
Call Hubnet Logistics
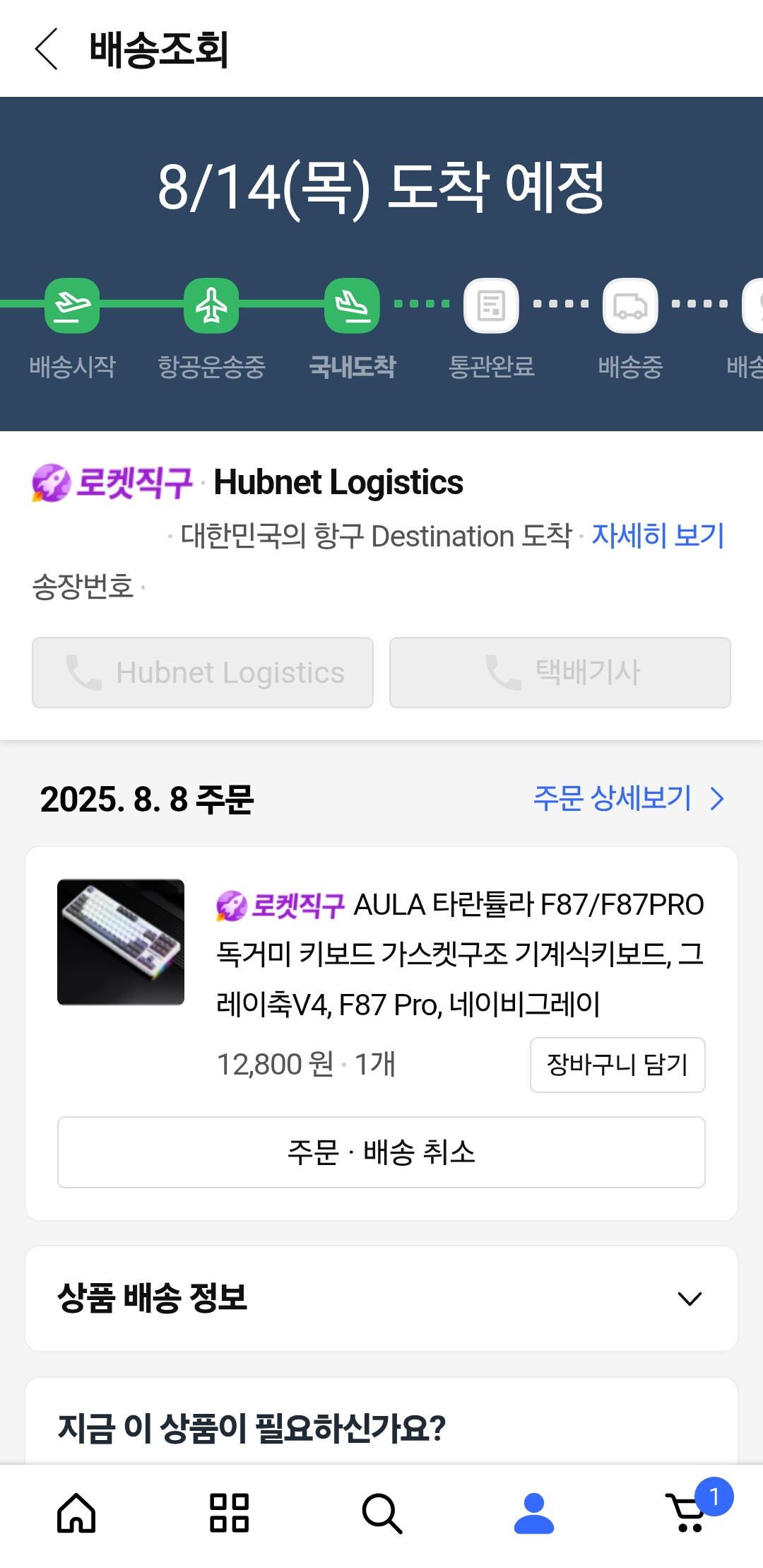(203, 672)
